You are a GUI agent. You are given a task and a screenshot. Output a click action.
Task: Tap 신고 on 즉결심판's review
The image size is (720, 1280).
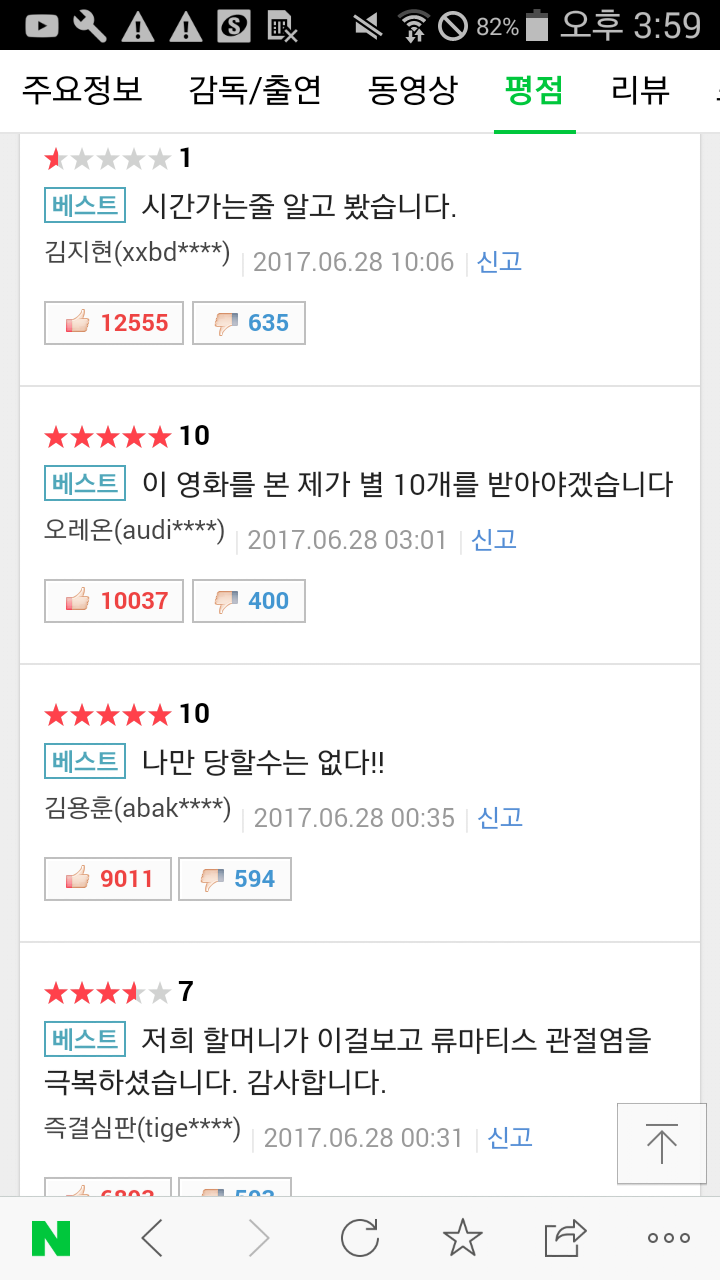tap(510, 1137)
